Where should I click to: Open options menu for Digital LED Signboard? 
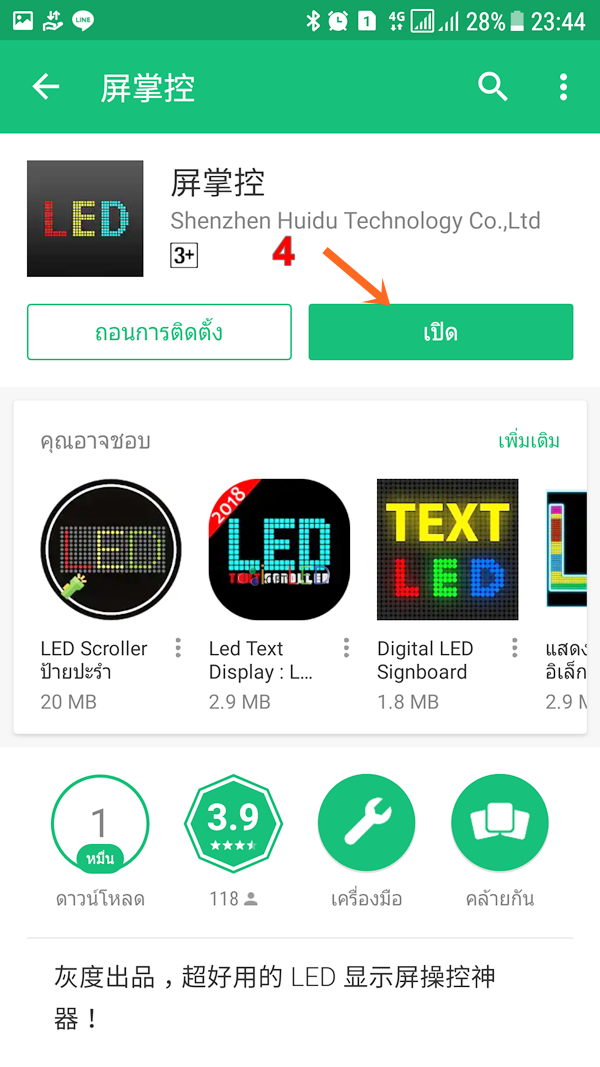pyautogui.click(x=514, y=648)
